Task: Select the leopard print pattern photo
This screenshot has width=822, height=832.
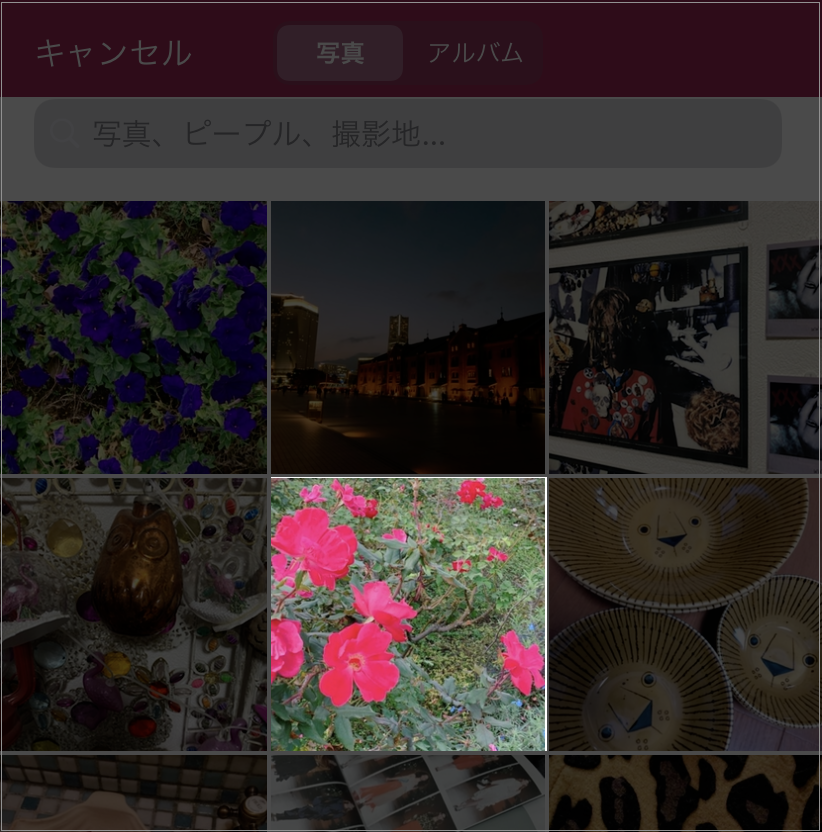Action: 684,793
